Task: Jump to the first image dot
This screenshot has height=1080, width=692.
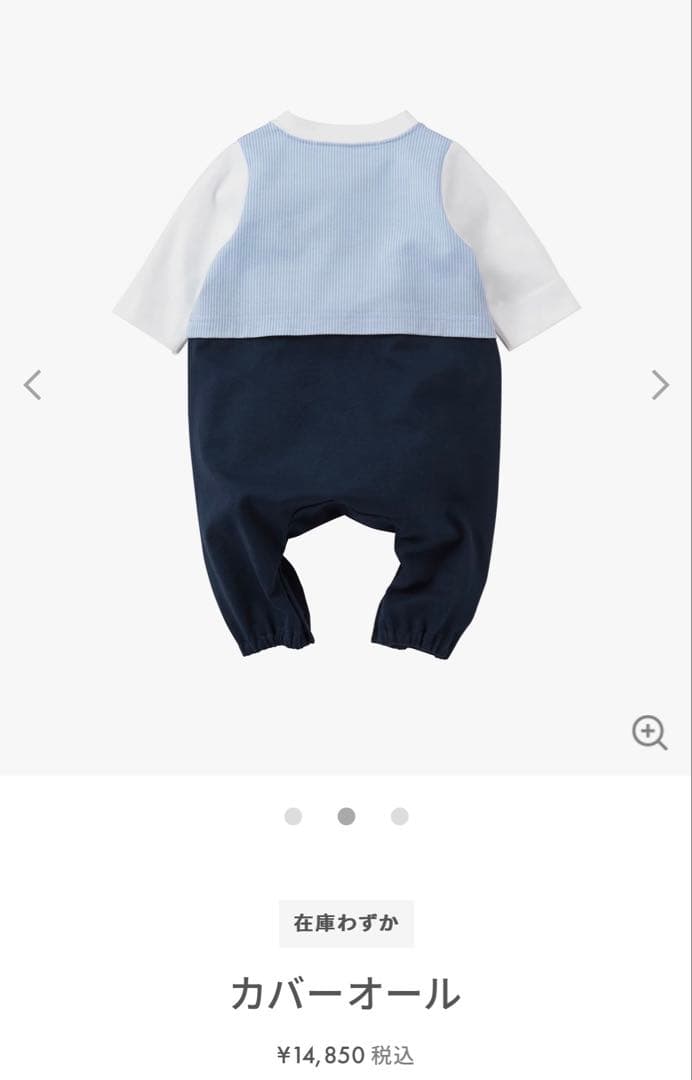Action: [x=293, y=816]
